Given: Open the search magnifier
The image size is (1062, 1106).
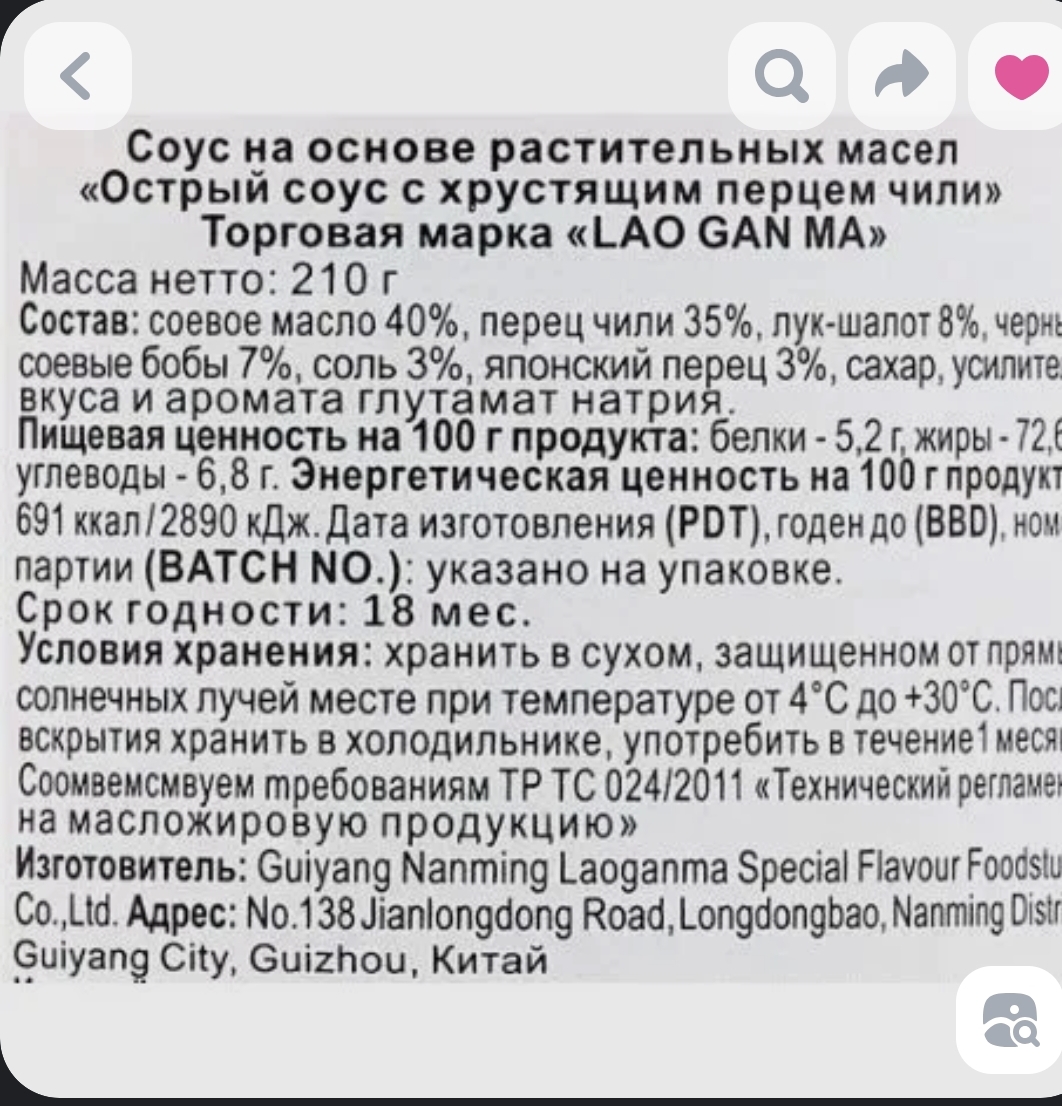Looking at the screenshot, I should 781,75.
